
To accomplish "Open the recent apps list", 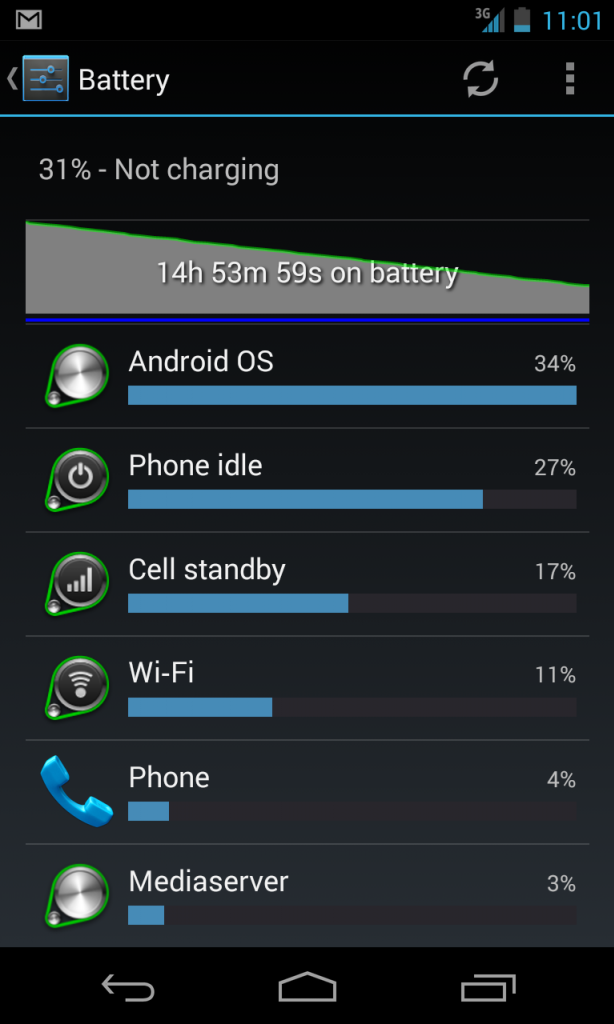I will [x=488, y=986].
